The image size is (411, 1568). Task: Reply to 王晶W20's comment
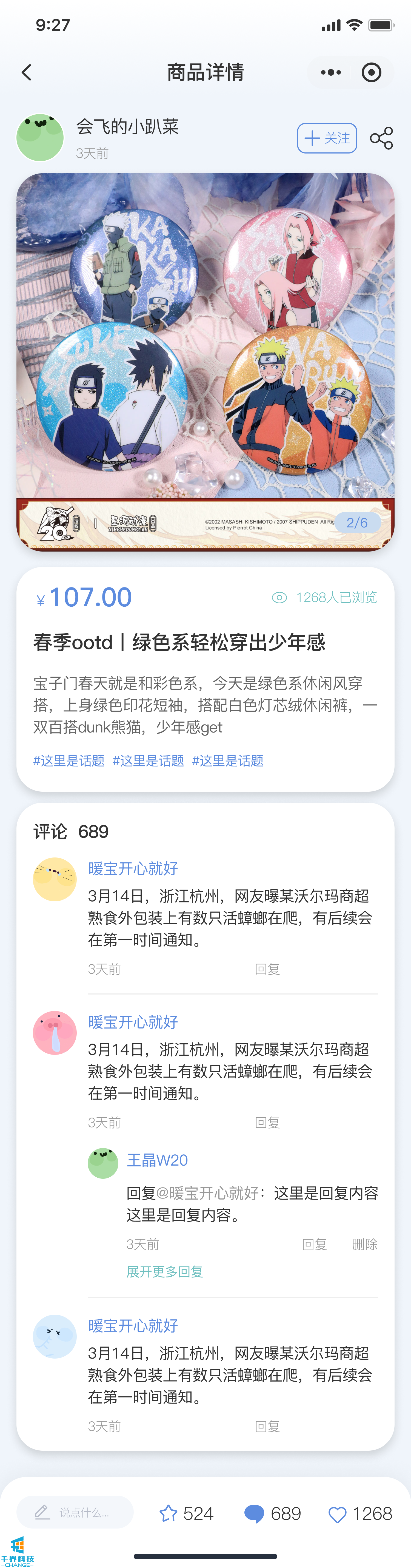[314, 1244]
